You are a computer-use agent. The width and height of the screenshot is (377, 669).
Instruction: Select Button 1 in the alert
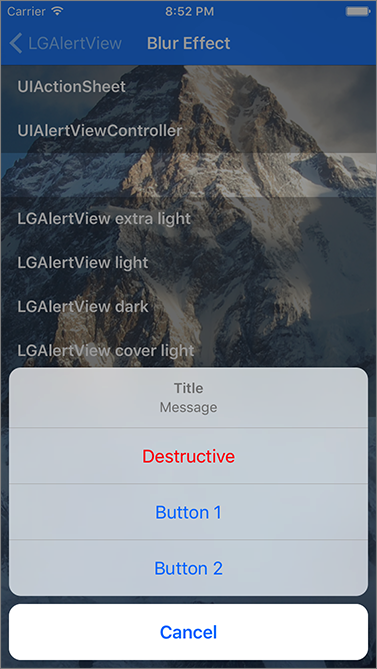pos(188,512)
